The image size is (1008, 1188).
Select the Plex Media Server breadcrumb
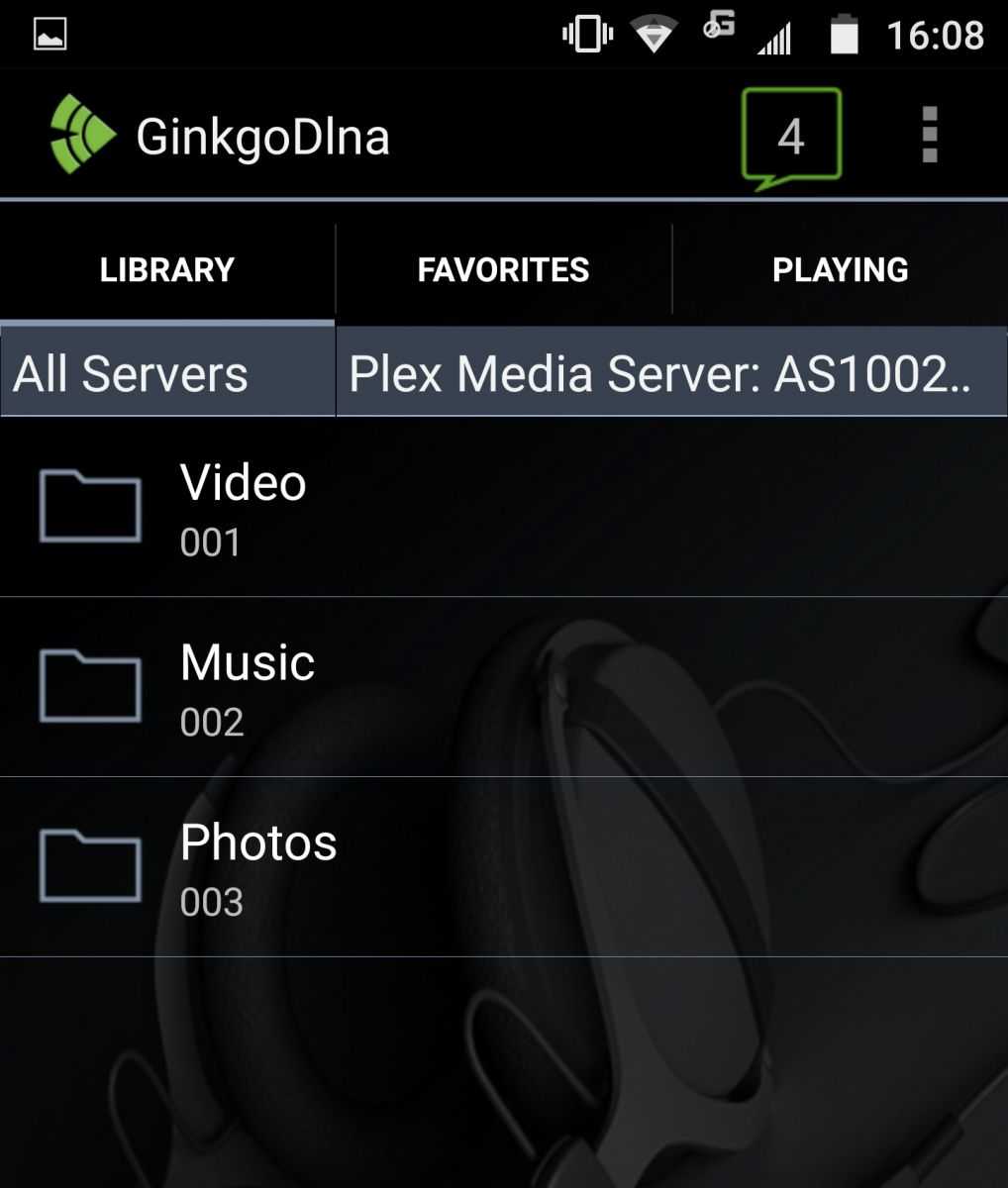click(x=659, y=374)
